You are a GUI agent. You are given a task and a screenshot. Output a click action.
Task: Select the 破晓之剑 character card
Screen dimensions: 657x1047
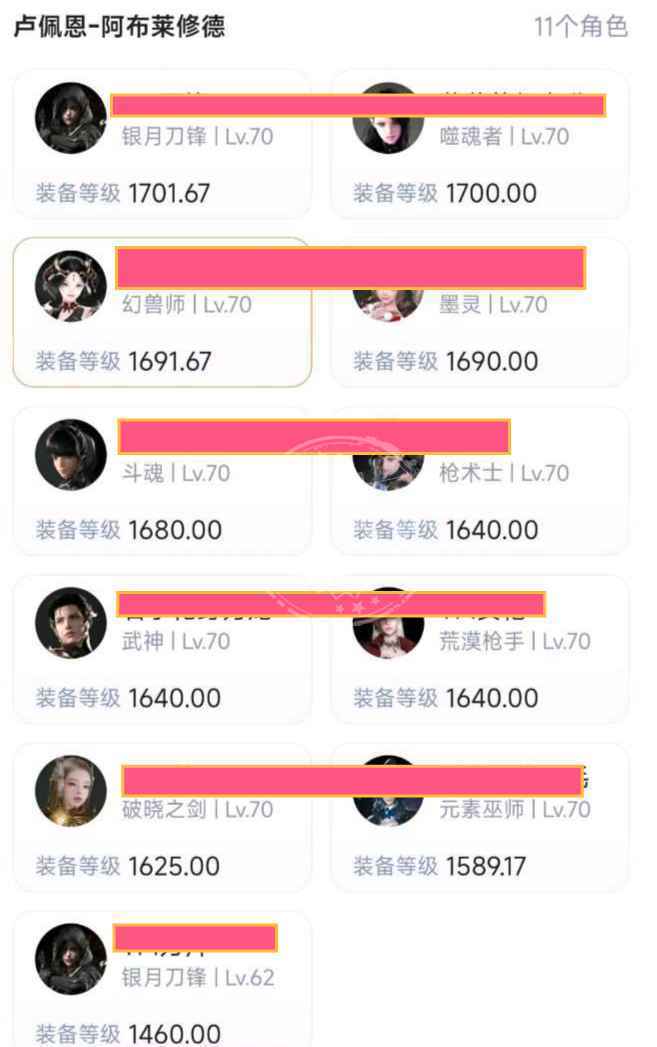(x=162, y=817)
